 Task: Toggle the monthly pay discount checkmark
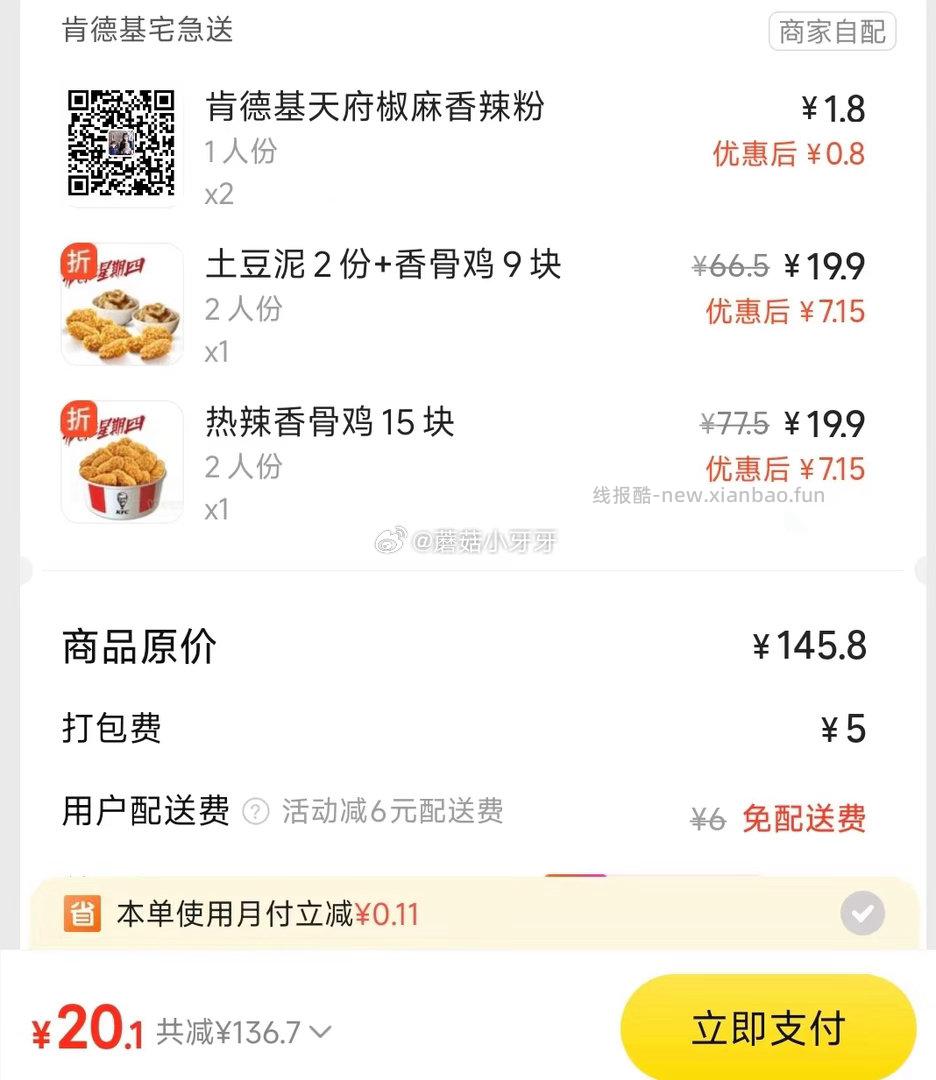point(861,913)
